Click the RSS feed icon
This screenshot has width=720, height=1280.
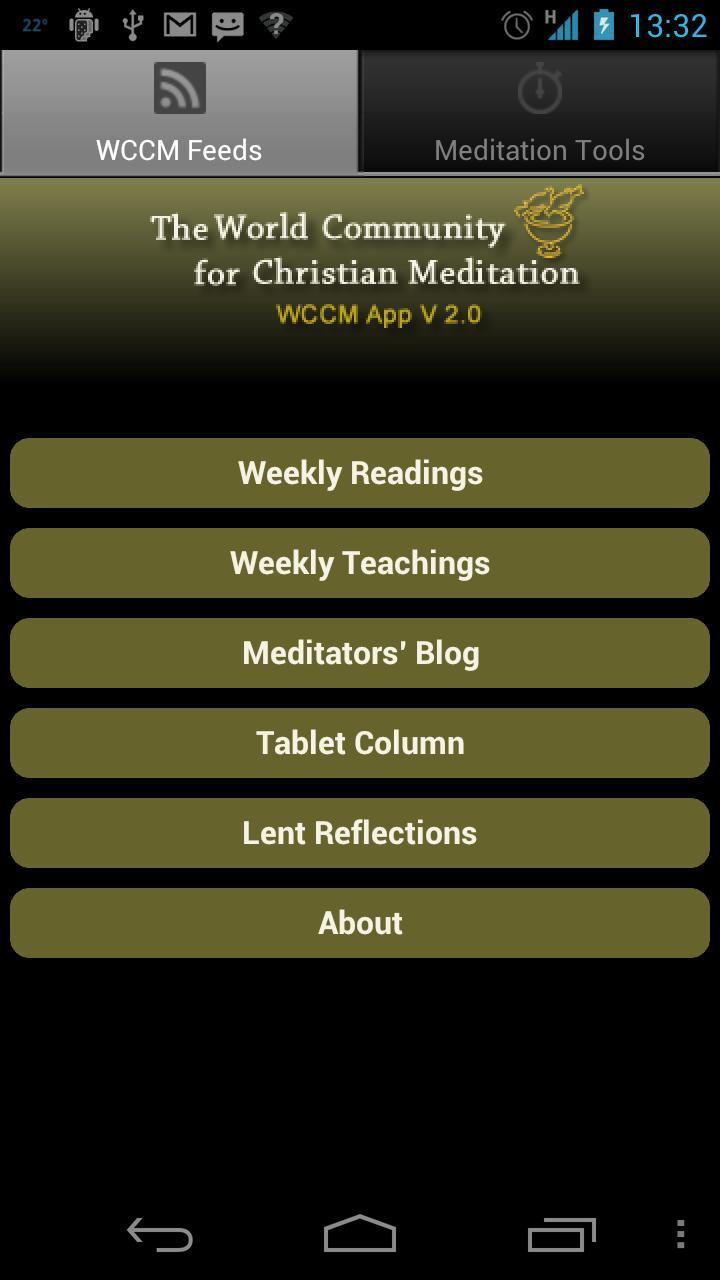coord(179,88)
